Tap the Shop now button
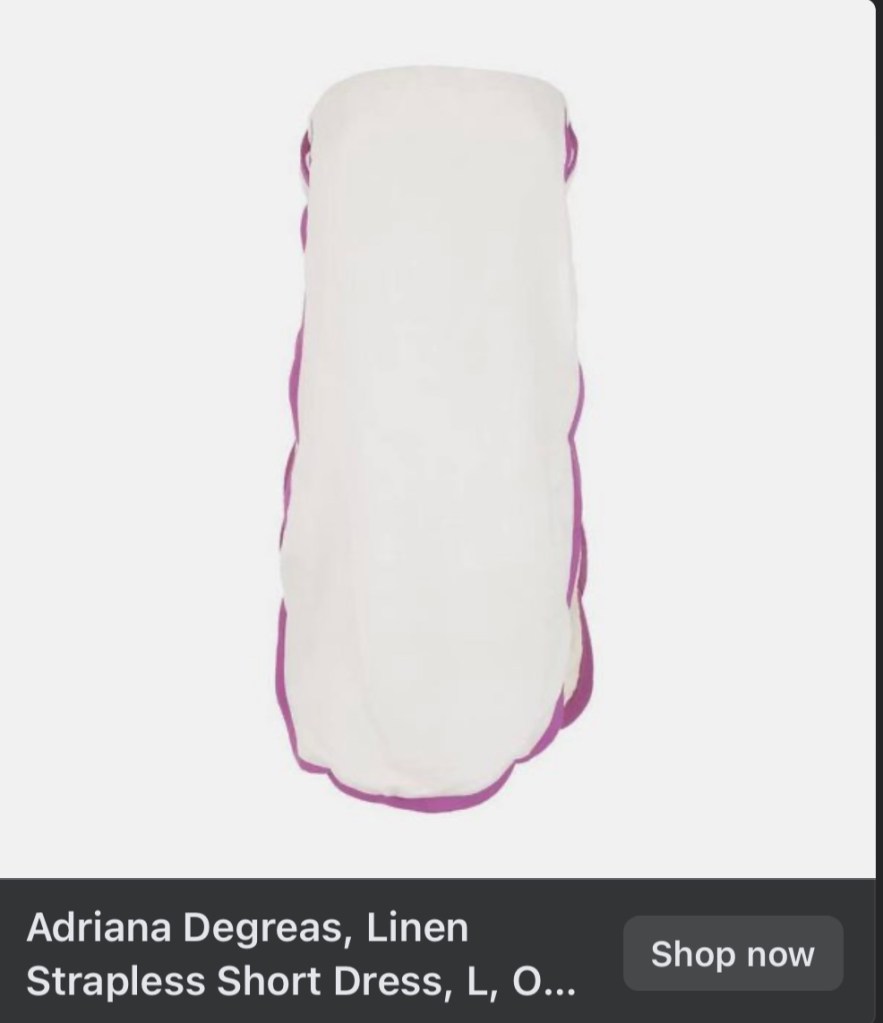The height and width of the screenshot is (1023, 883). [x=732, y=954]
